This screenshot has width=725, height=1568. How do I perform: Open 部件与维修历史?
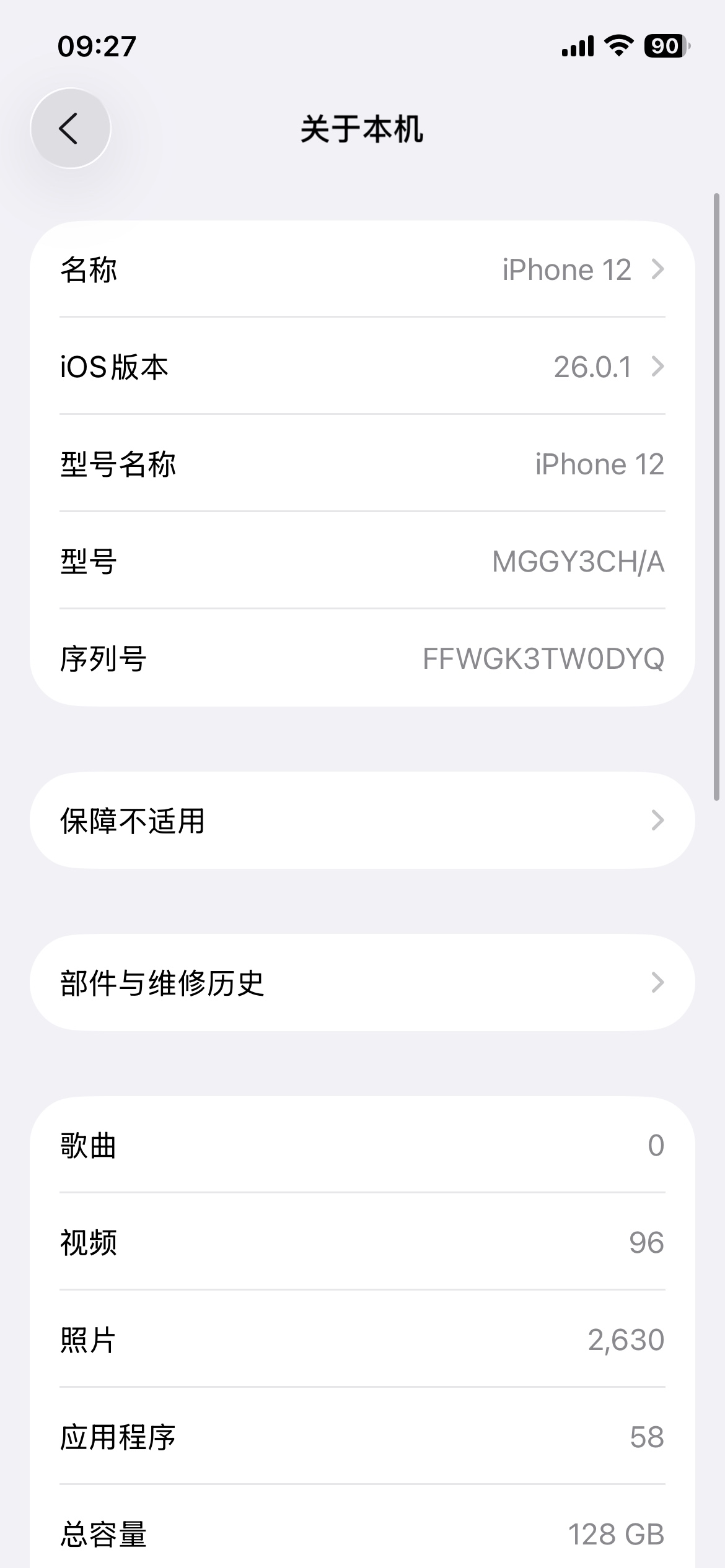(362, 983)
